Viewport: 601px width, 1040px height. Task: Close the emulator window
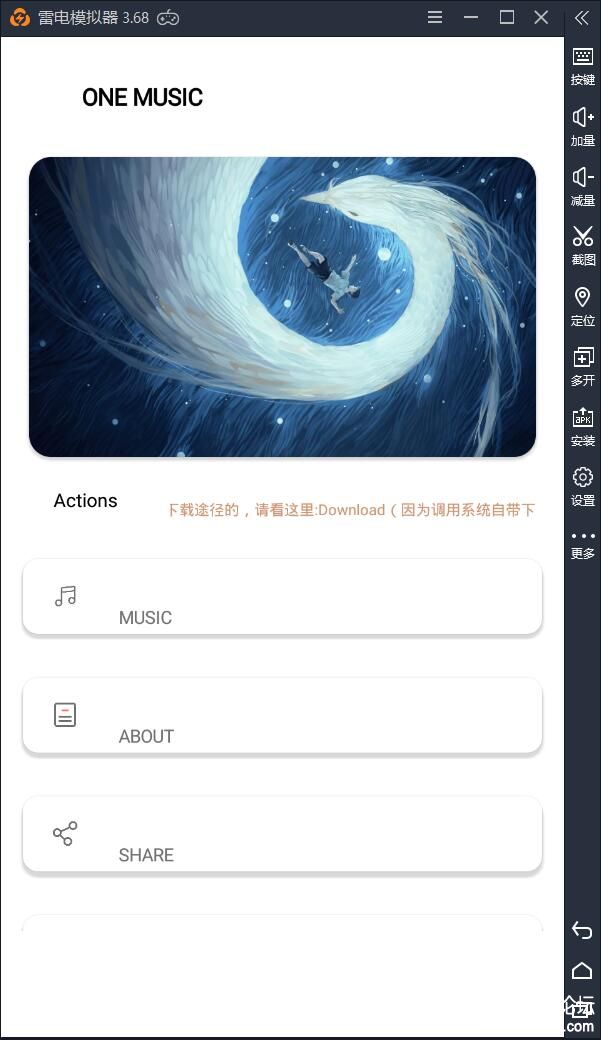[x=541, y=17]
